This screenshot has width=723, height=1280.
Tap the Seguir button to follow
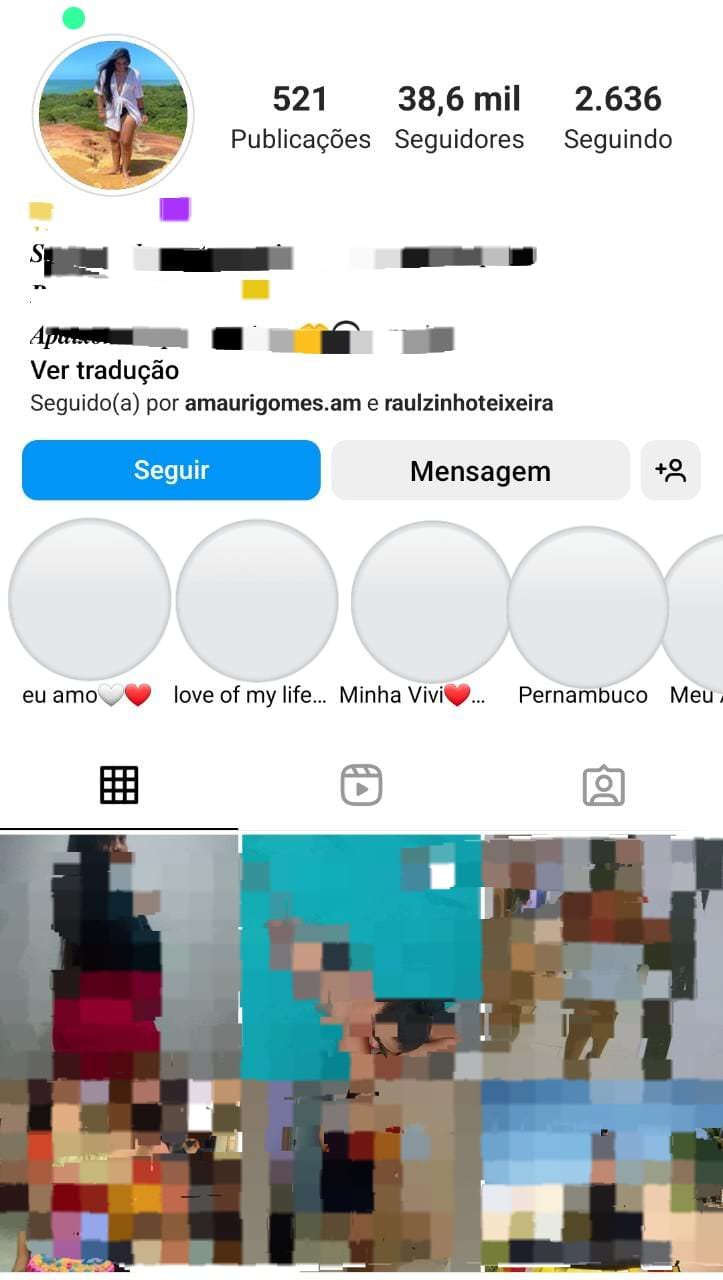171,470
